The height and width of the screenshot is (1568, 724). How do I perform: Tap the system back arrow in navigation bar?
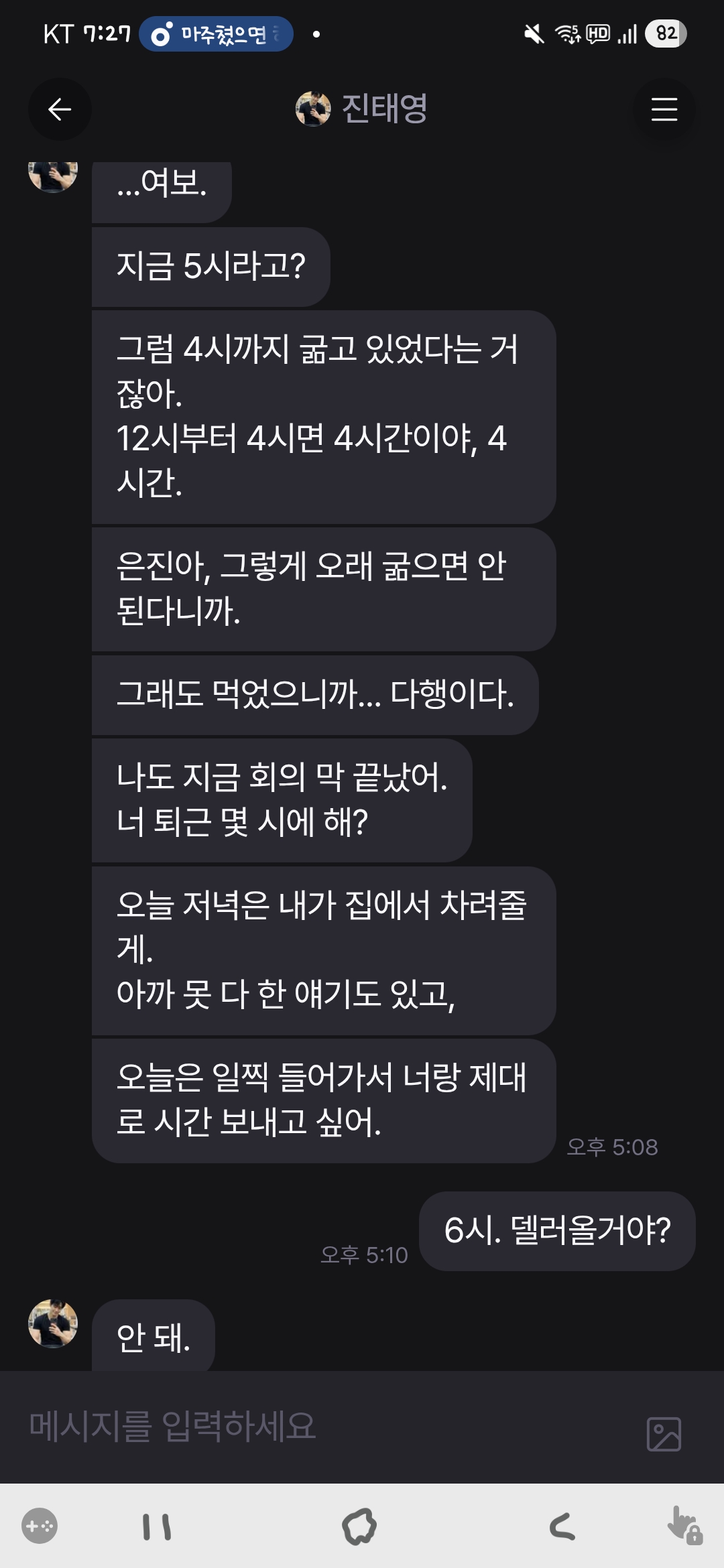click(562, 1527)
